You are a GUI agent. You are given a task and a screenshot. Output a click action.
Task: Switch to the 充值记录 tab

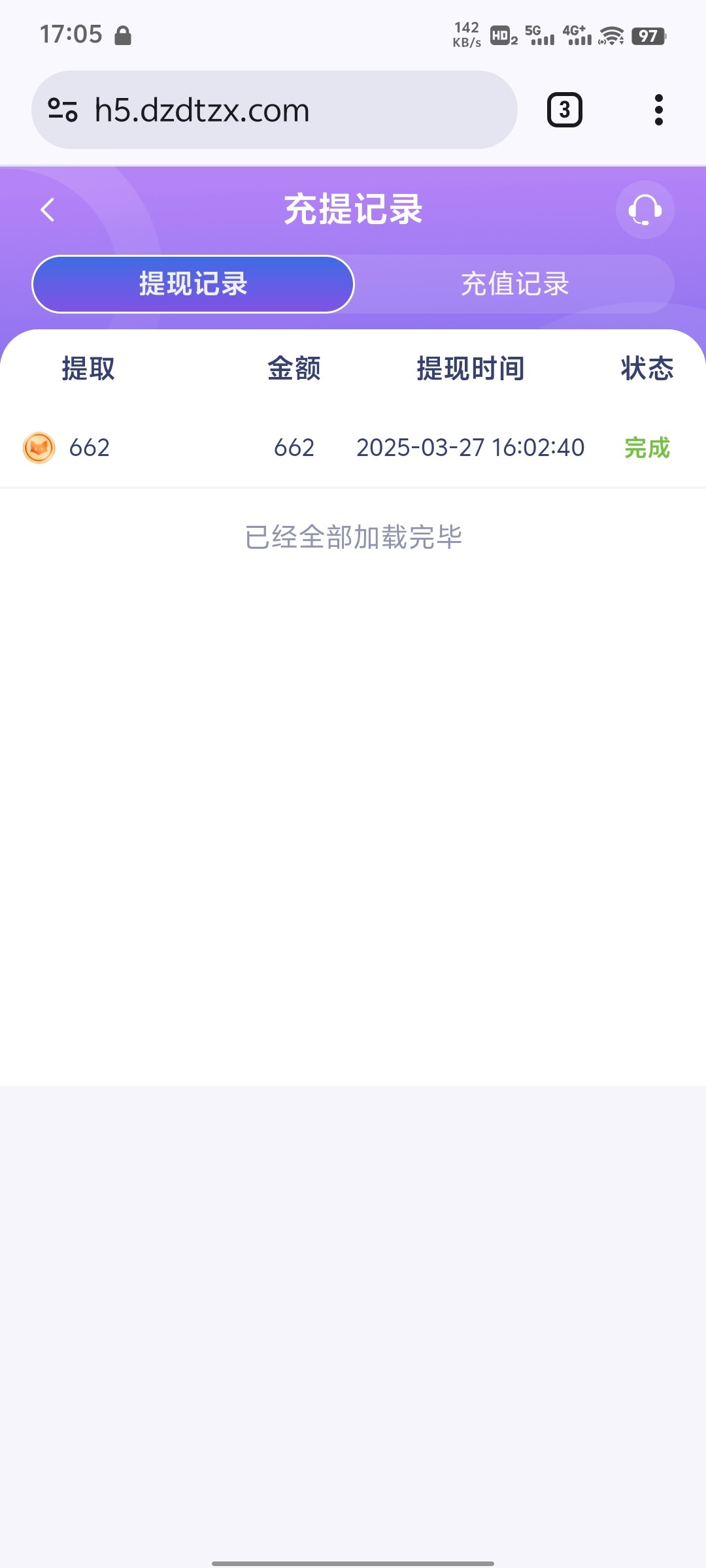(514, 284)
